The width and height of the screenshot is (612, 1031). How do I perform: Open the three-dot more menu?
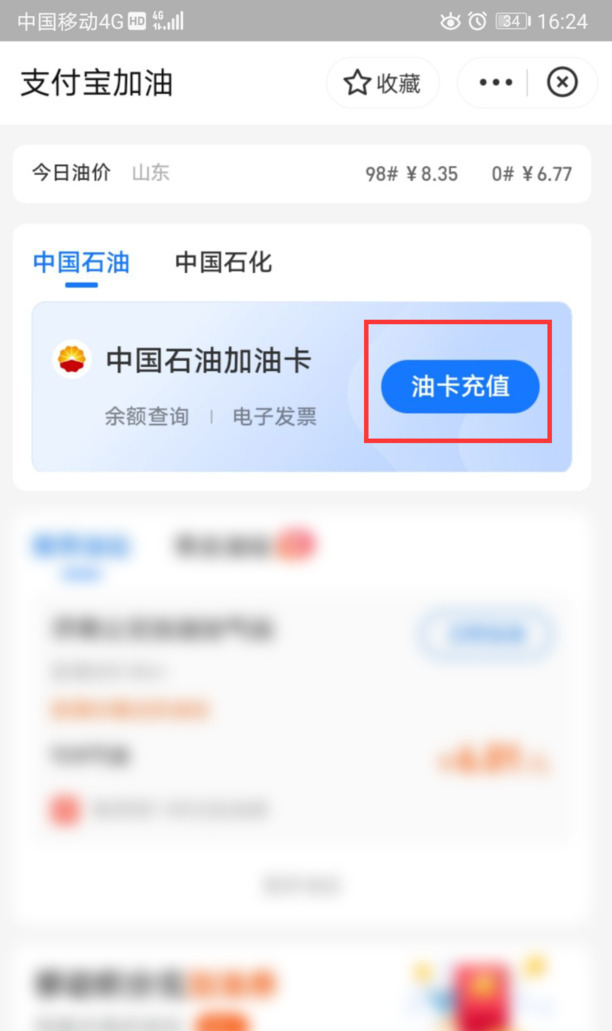[x=495, y=83]
